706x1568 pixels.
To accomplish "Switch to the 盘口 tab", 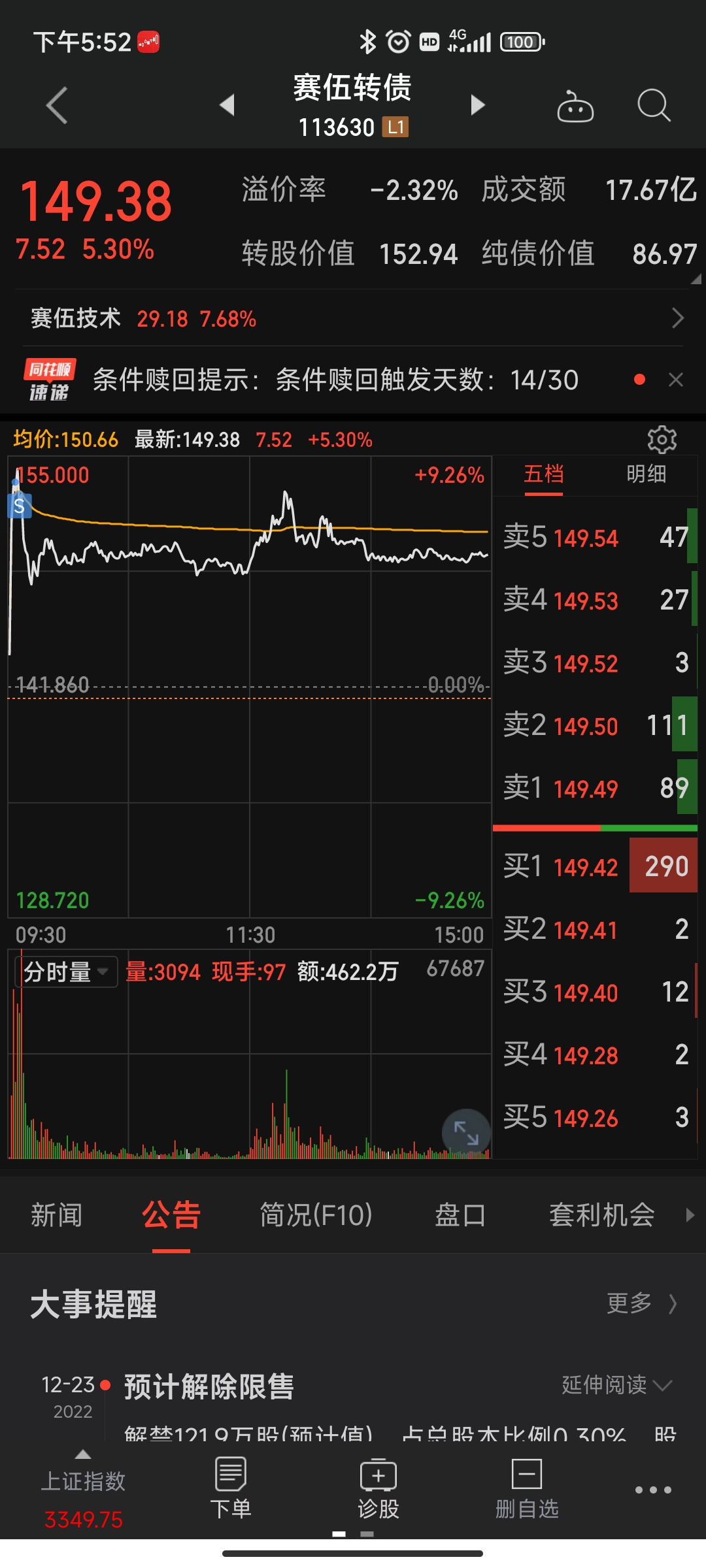I will (x=460, y=1215).
